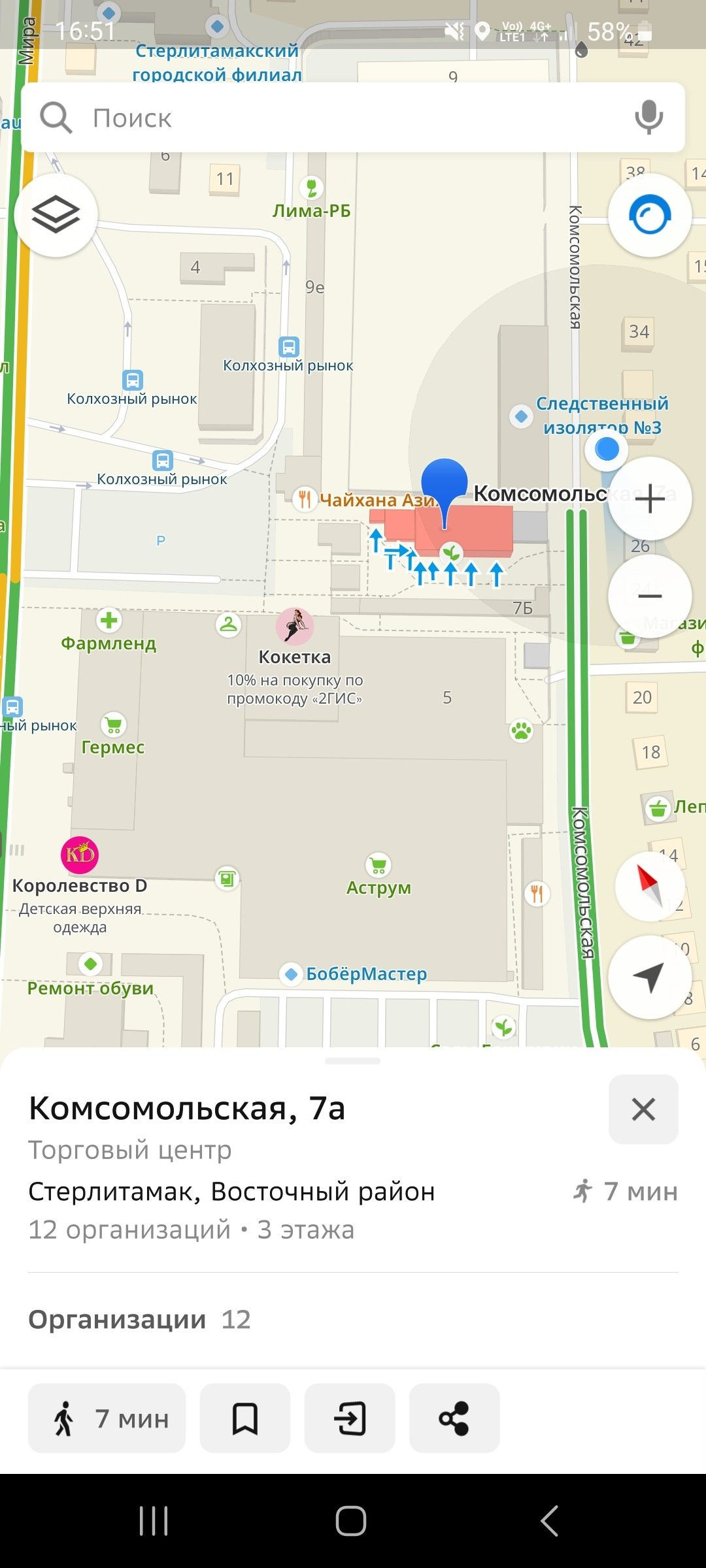Bookmark Комсомольская, 7а
This screenshot has height=1568, width=706.
tap(245, 1418)
